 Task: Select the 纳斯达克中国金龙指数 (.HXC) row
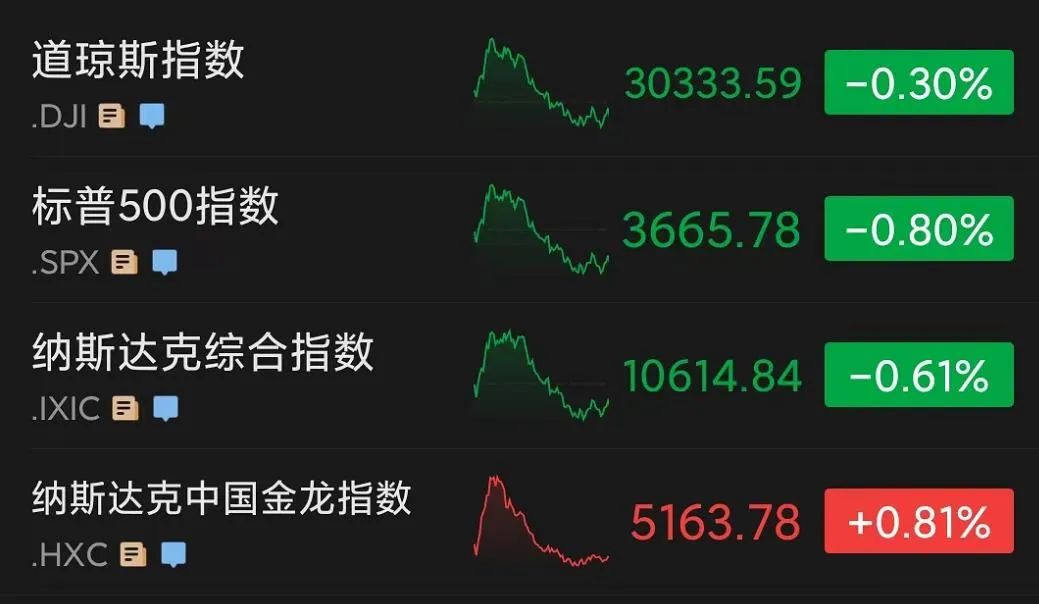pos(221,498)
